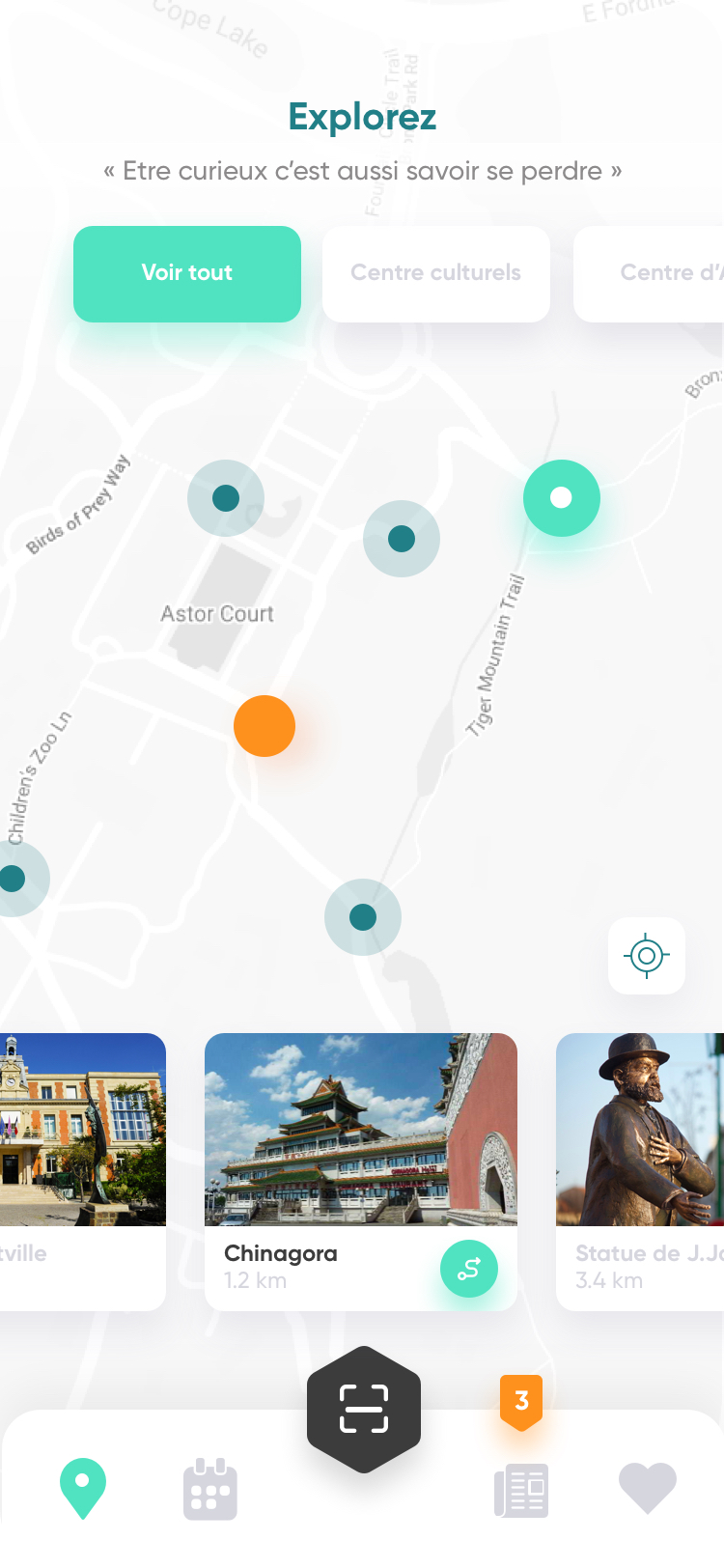
Task: Switch to the map location tab
Action: click(83, 1488)
